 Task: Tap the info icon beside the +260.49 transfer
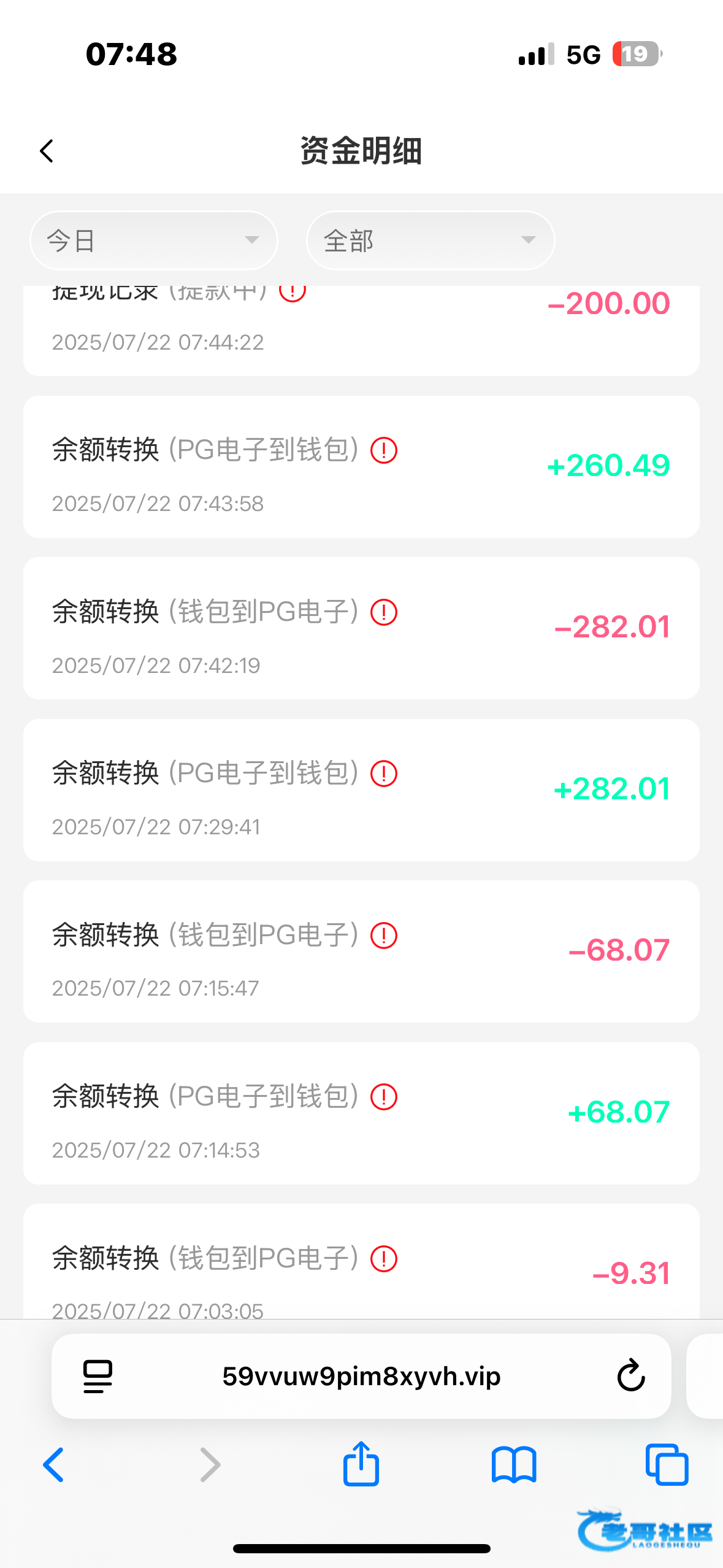(384, 450)
